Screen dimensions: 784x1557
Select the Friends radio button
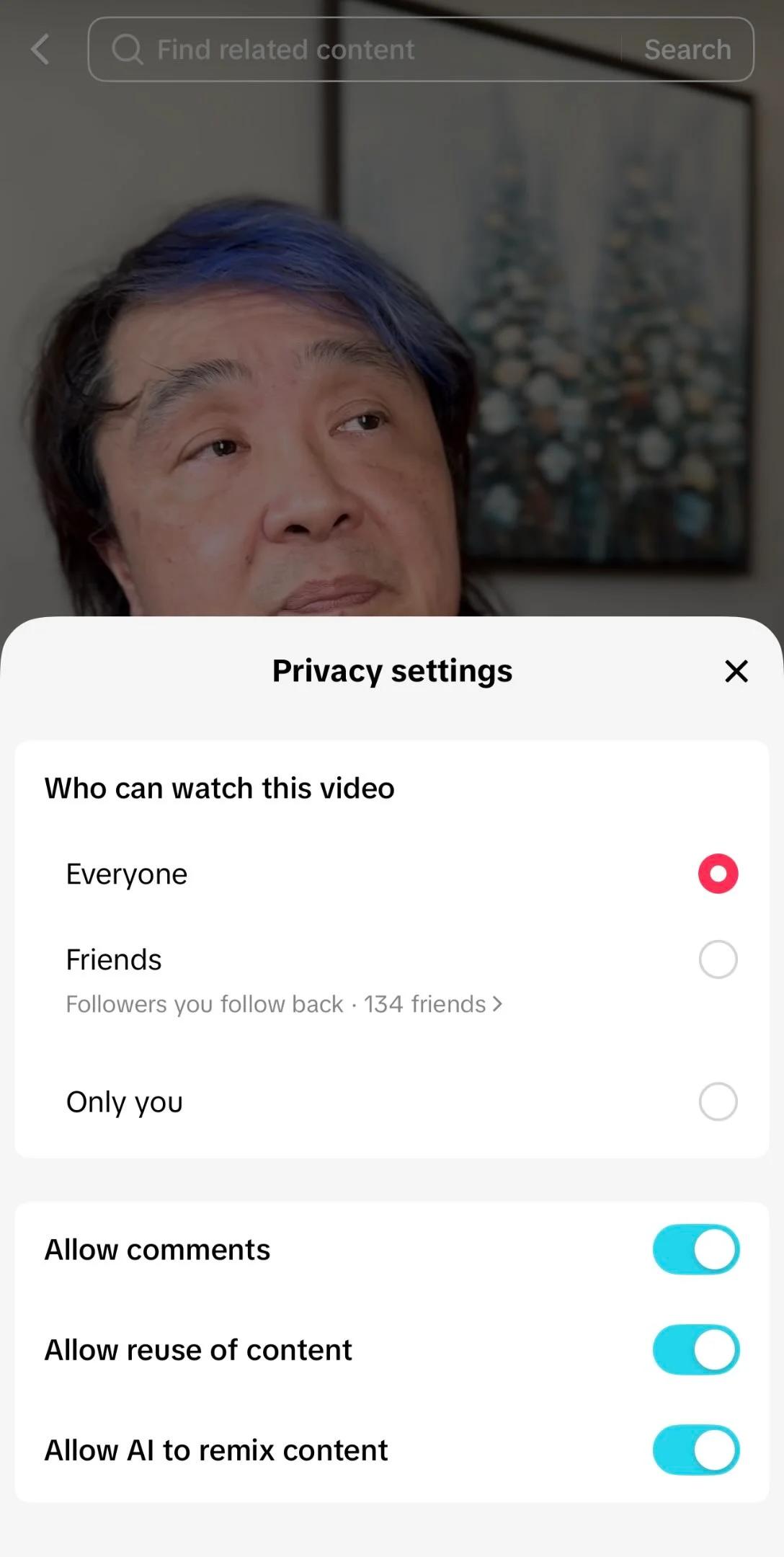point(717,959)
